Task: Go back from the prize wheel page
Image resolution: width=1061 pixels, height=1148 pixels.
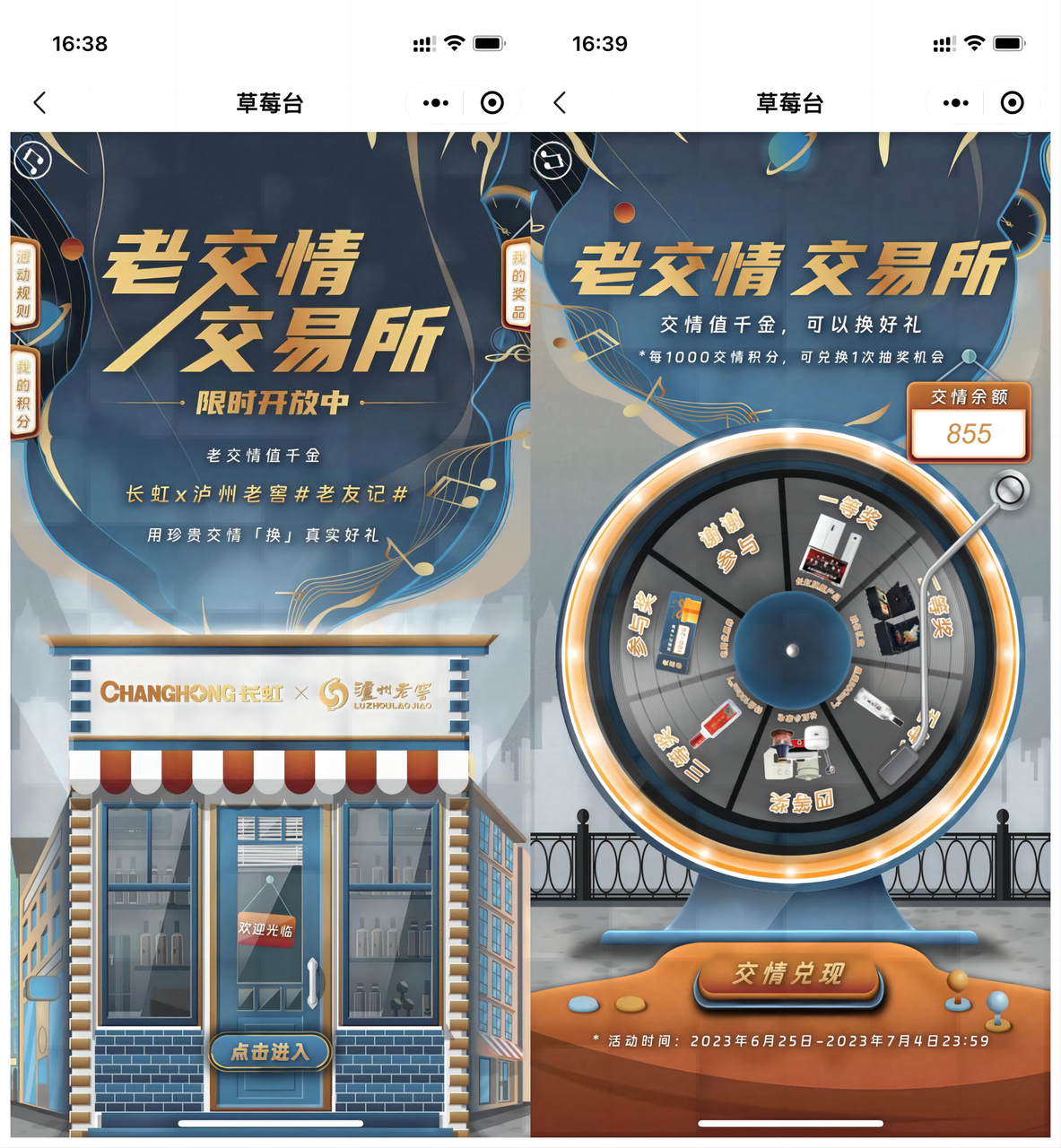Action: [x=560, y=103]
